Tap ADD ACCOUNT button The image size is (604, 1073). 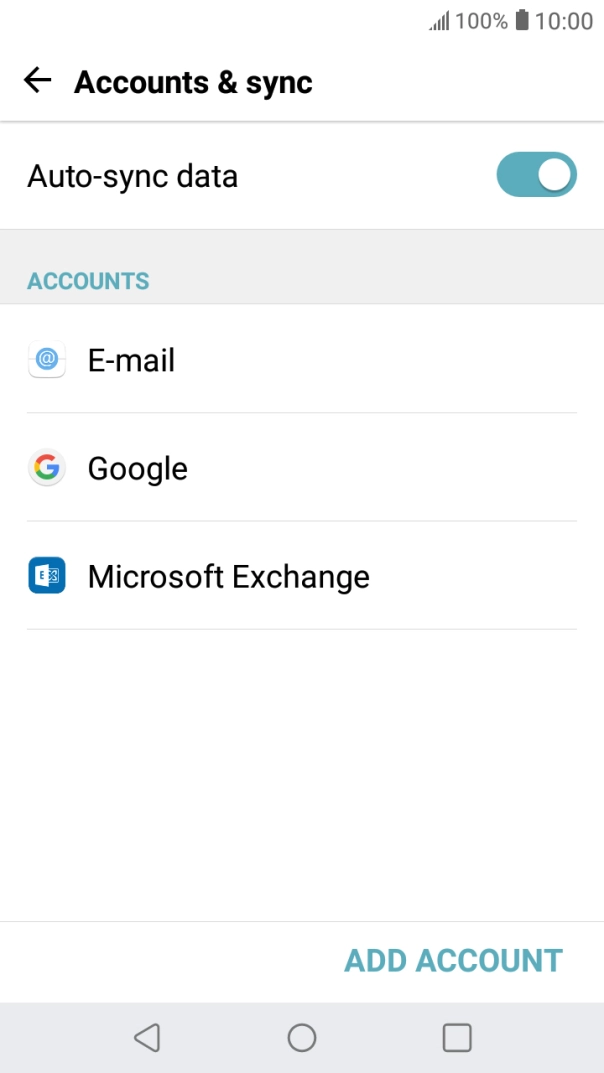pyautogui.click(x=454, y=961)
